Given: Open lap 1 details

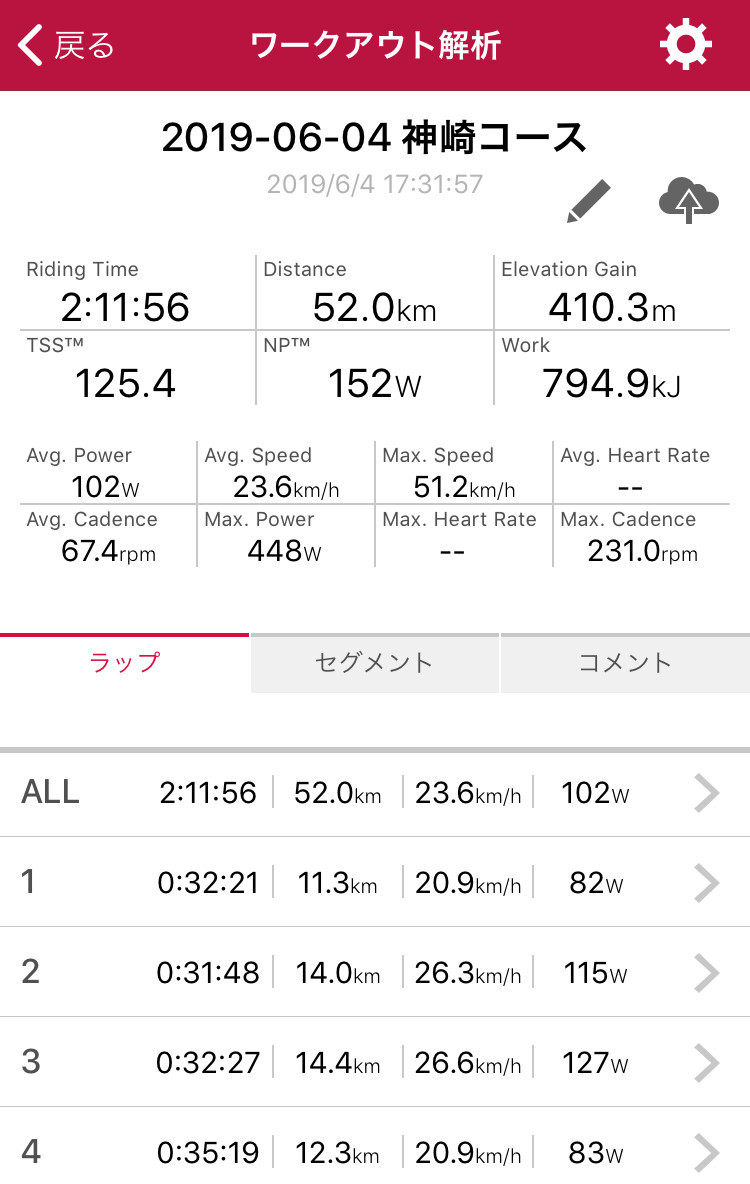Looking at the screenshot, I should [x=375, y=882].
